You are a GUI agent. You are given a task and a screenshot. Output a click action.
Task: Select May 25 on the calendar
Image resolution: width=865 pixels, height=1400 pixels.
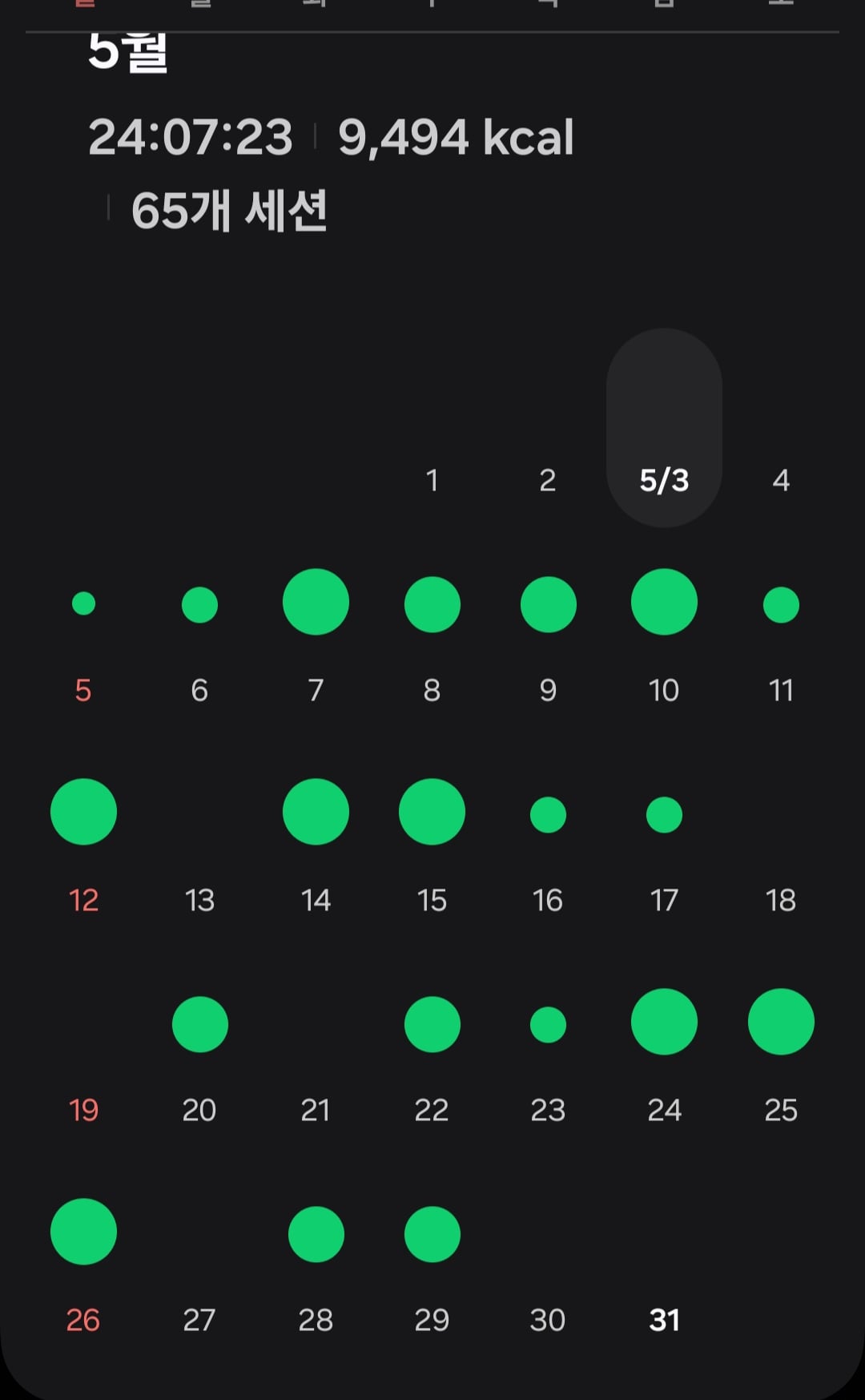click(781, 1058)
